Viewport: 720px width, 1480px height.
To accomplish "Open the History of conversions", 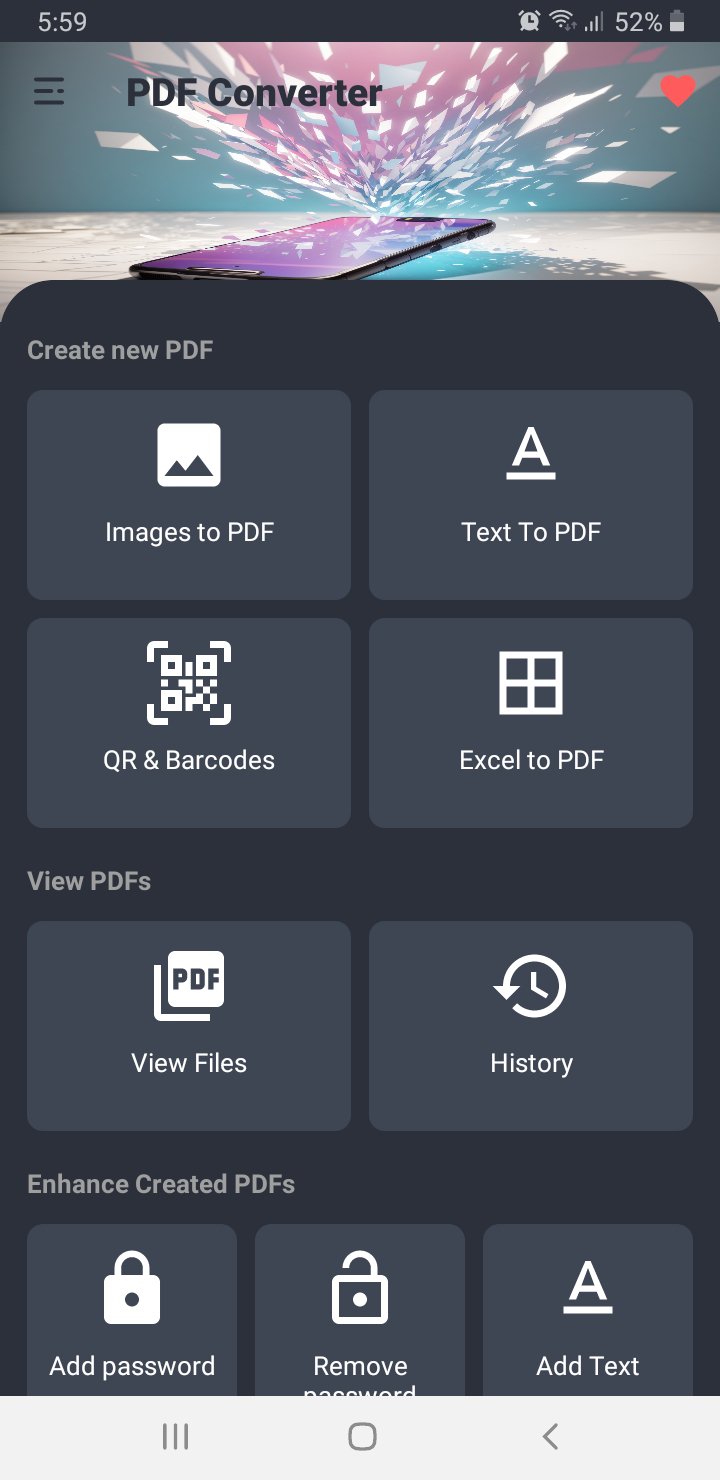I will point(530,1025).
